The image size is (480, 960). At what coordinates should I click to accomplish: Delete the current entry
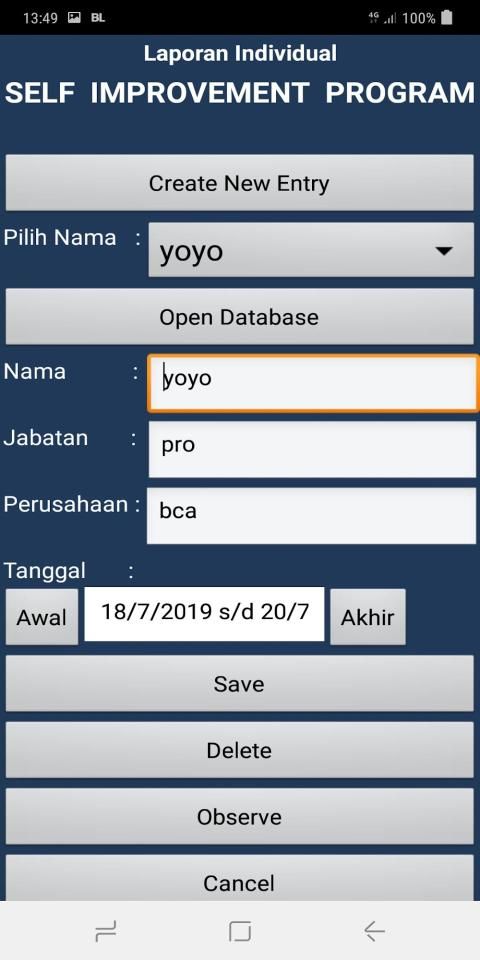[239, 750]
